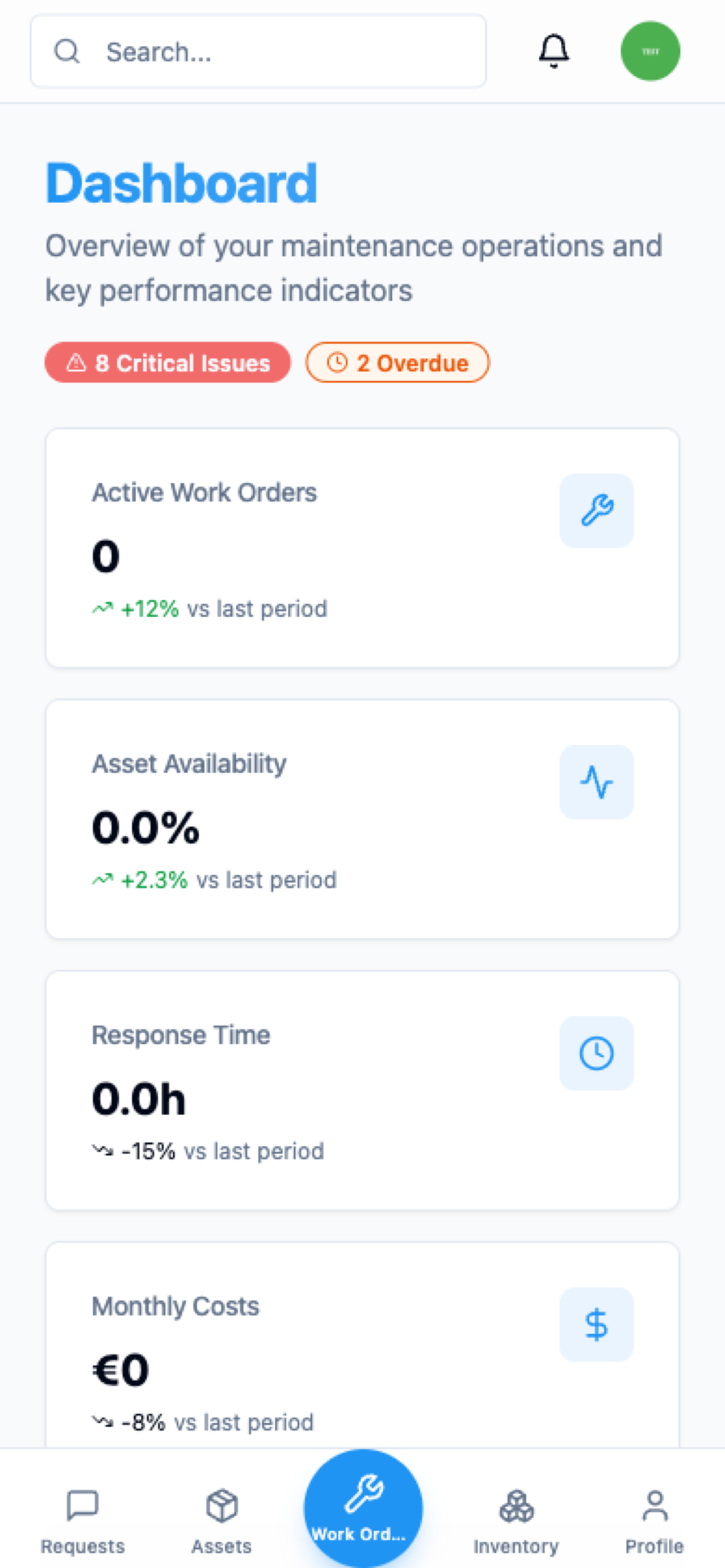
Task: Open the Monthly Costs card
Action: pos(362,1345)
